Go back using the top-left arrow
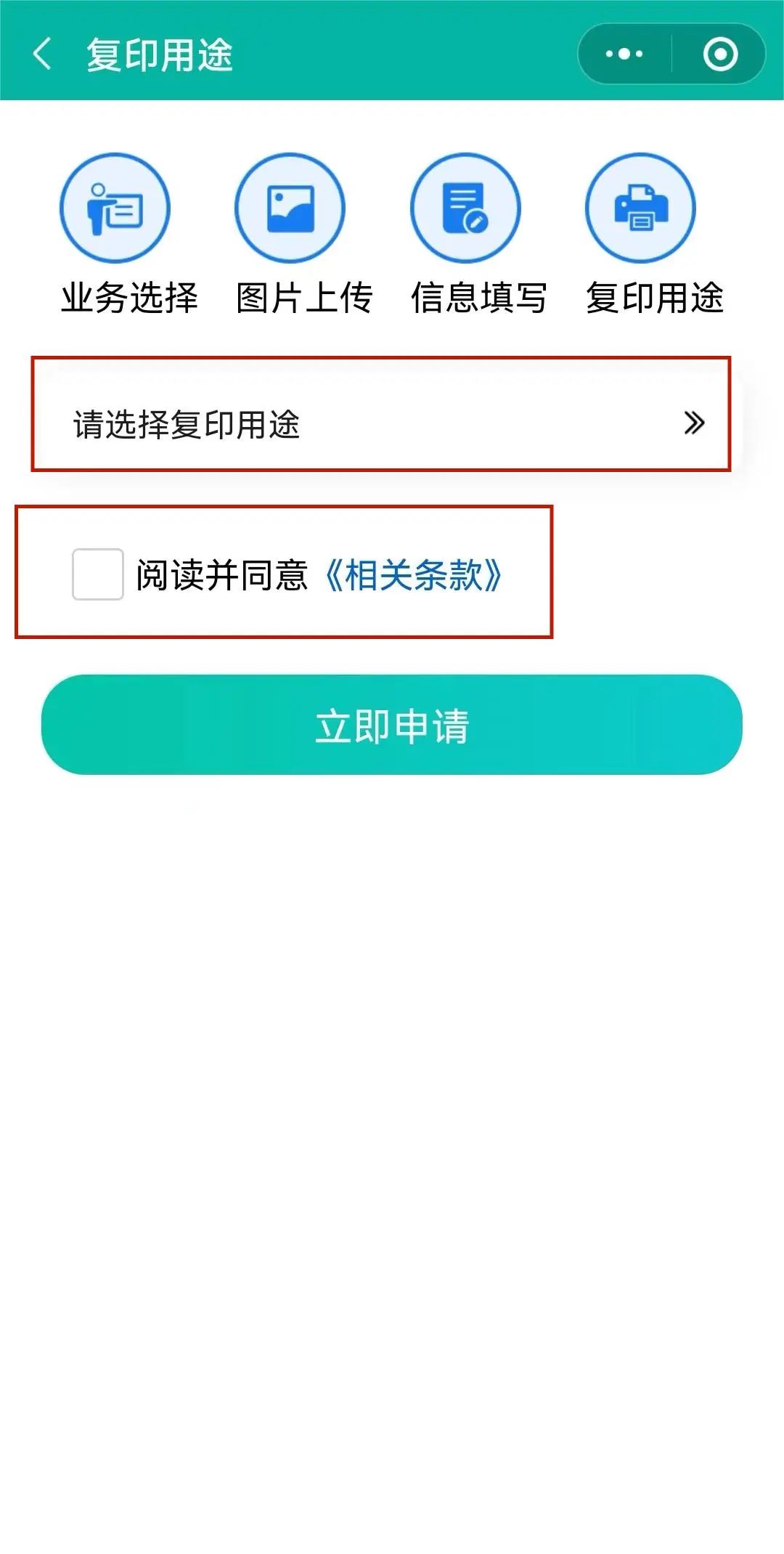The image size is (784, 1554). [x=43, y=54]
